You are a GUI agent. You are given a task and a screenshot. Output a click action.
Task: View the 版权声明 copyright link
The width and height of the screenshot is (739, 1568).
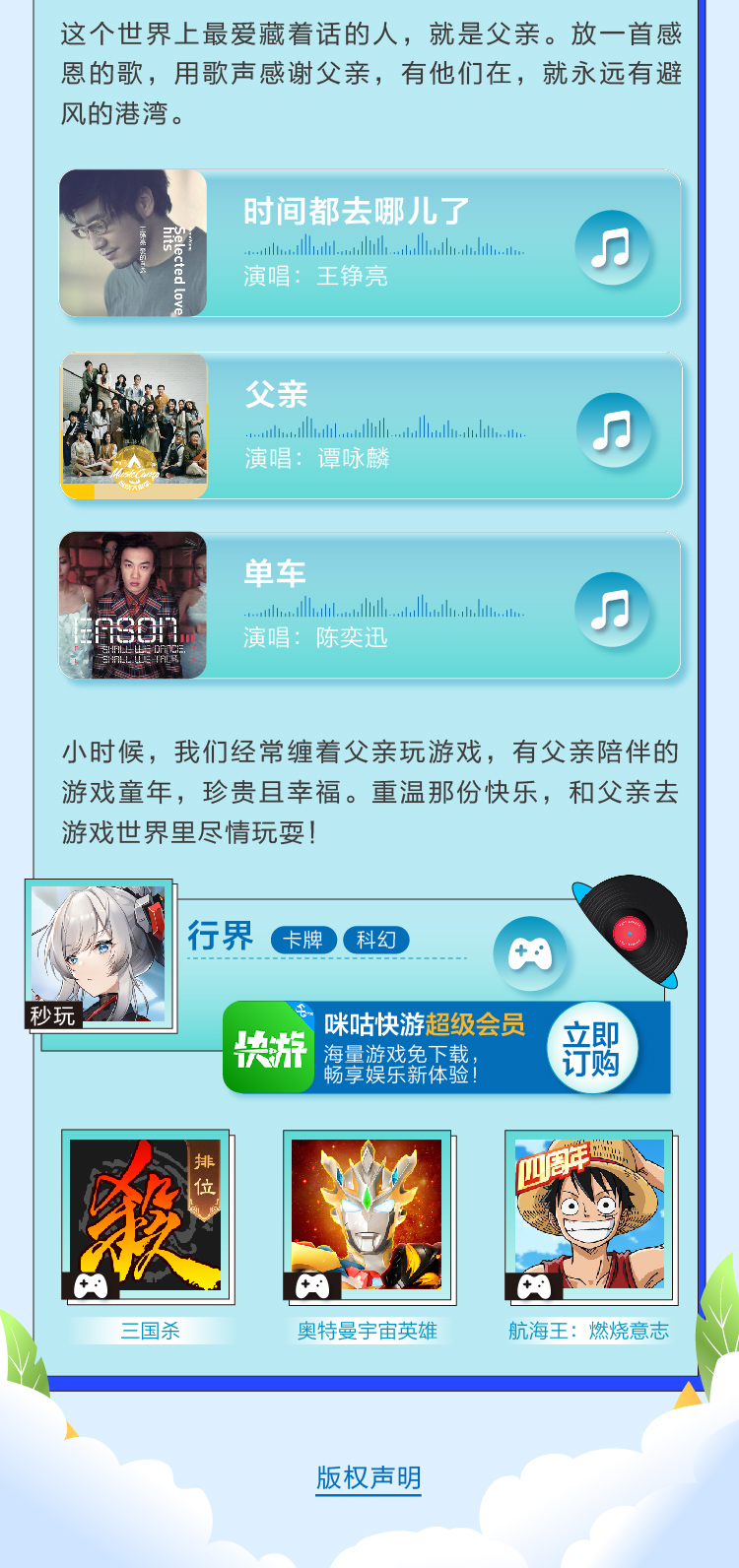[x=369, y=1477]
